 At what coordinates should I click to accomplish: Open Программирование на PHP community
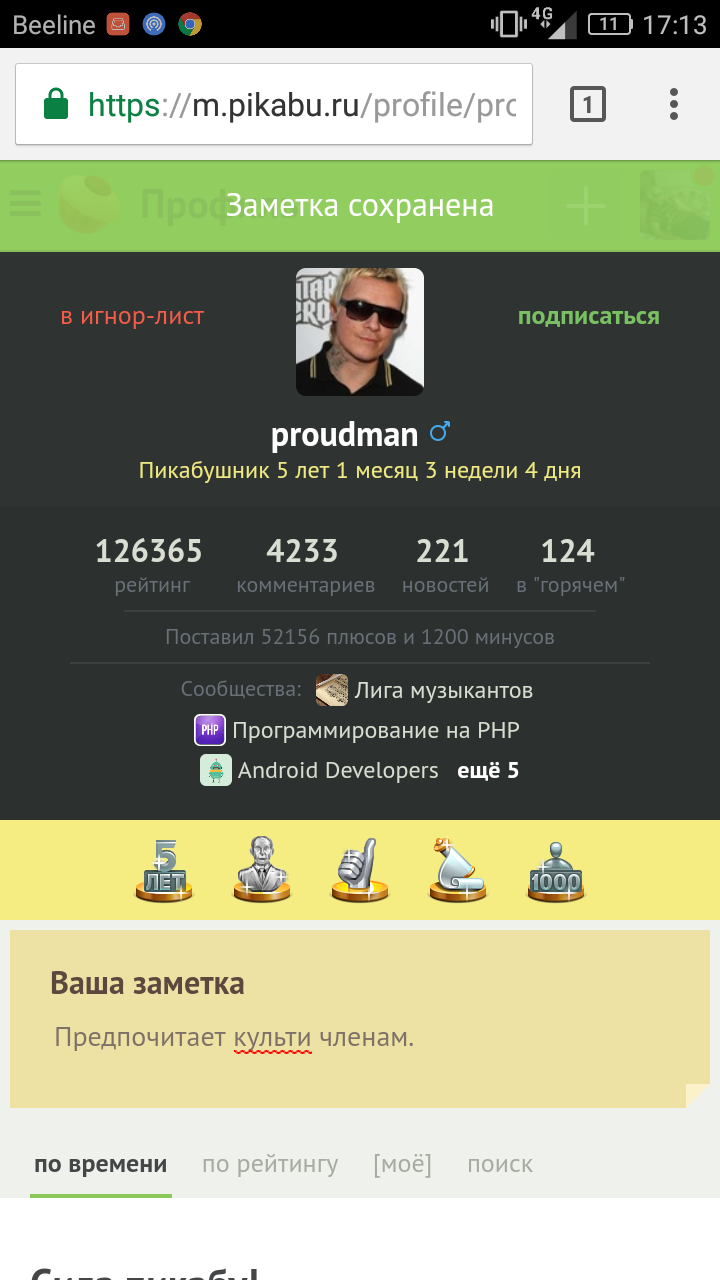point(375,730)
